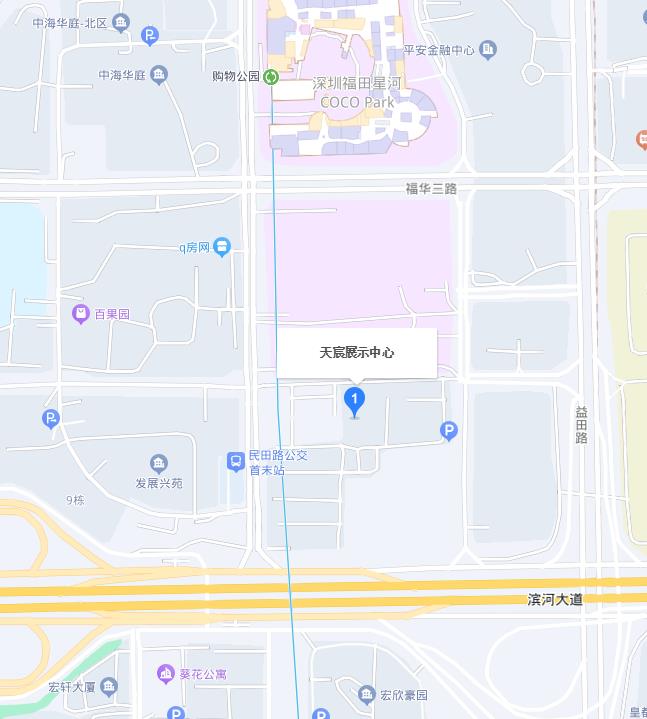This screenshot has height=719, width=647.
Task: Open the 天宸展示中心 info bubble
Action: (357, 353)
